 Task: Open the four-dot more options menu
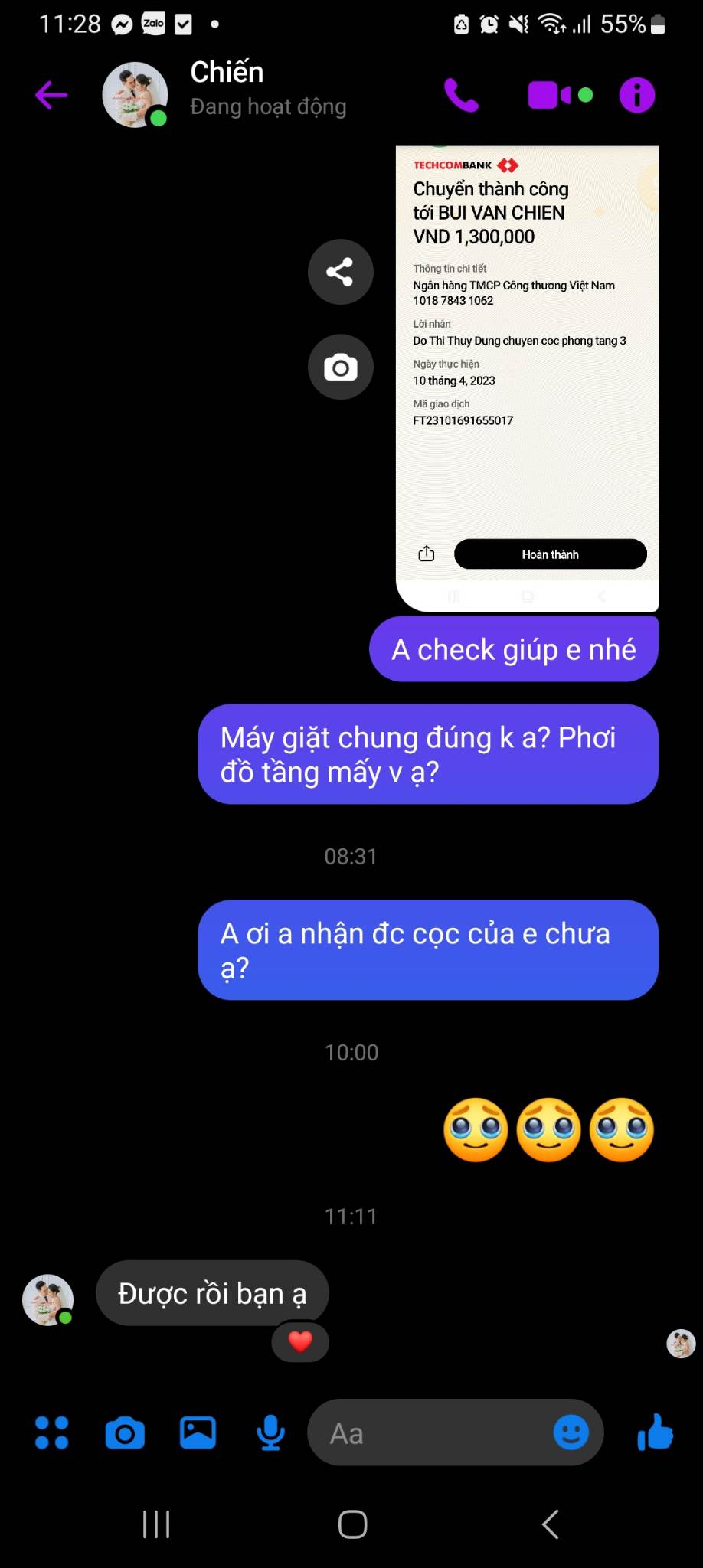[52, 1432]
